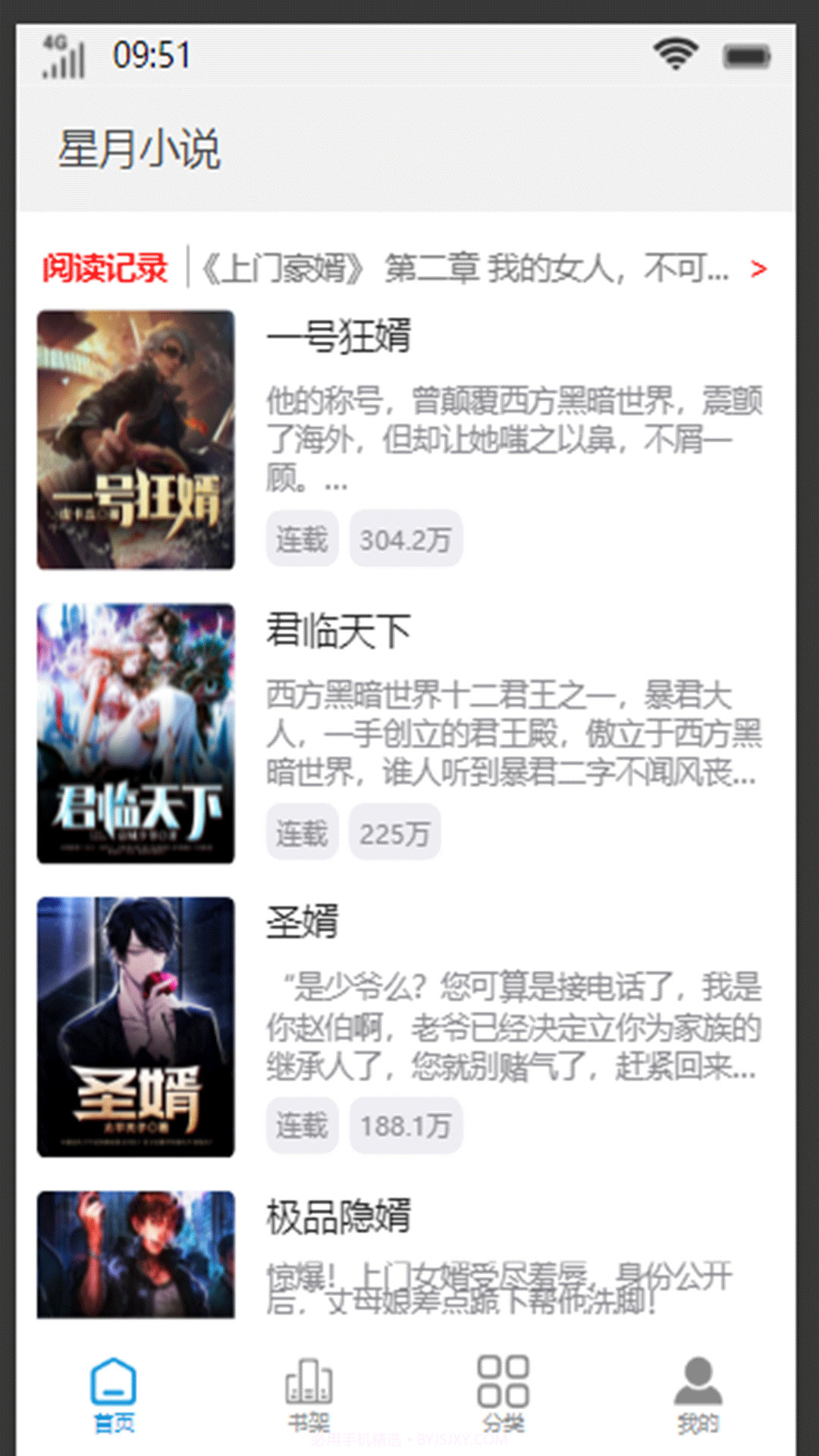The width and height of the screenshot is (819, 1456).
Task: Open the 书架 bookshelf icon
Action: 308,1389
